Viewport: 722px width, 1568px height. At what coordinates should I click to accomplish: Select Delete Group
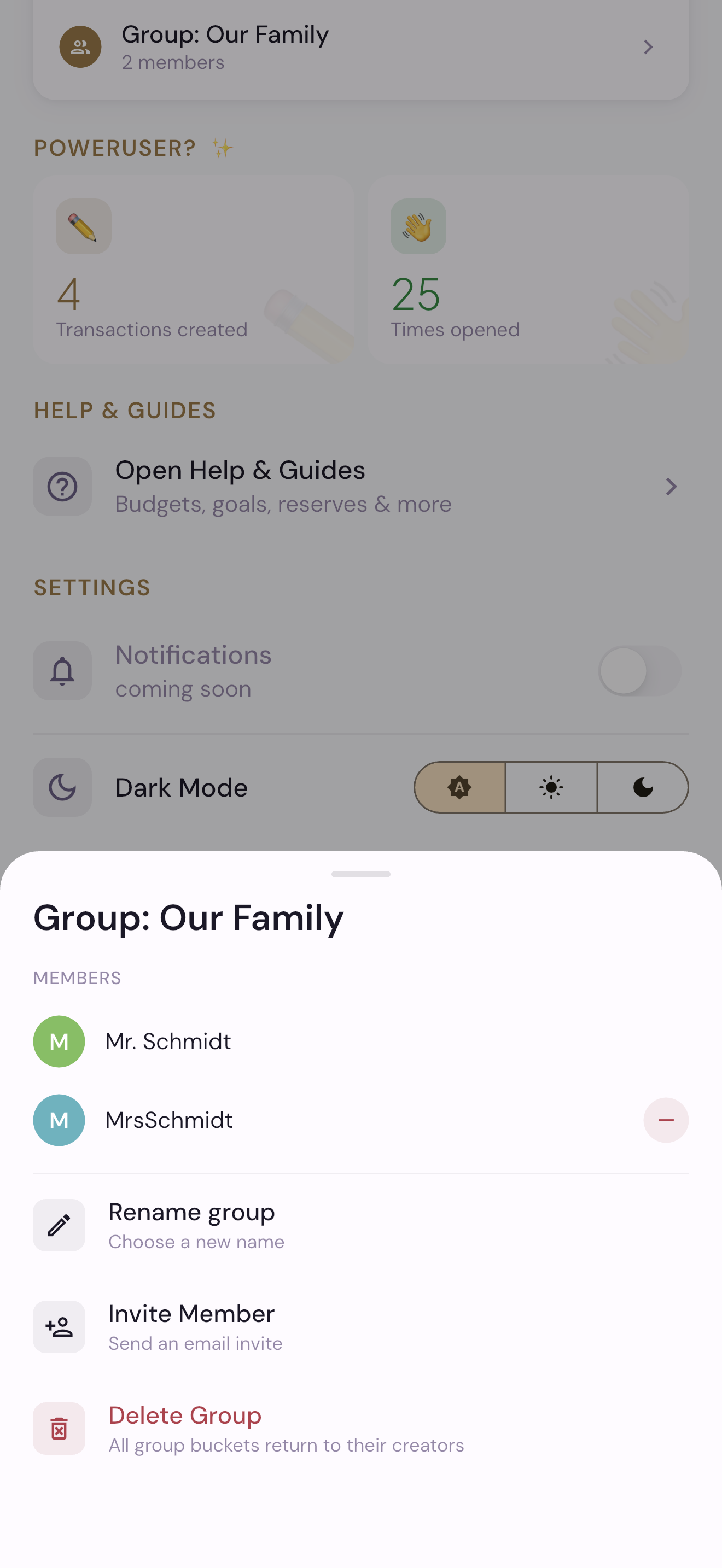click(360, 1428)
